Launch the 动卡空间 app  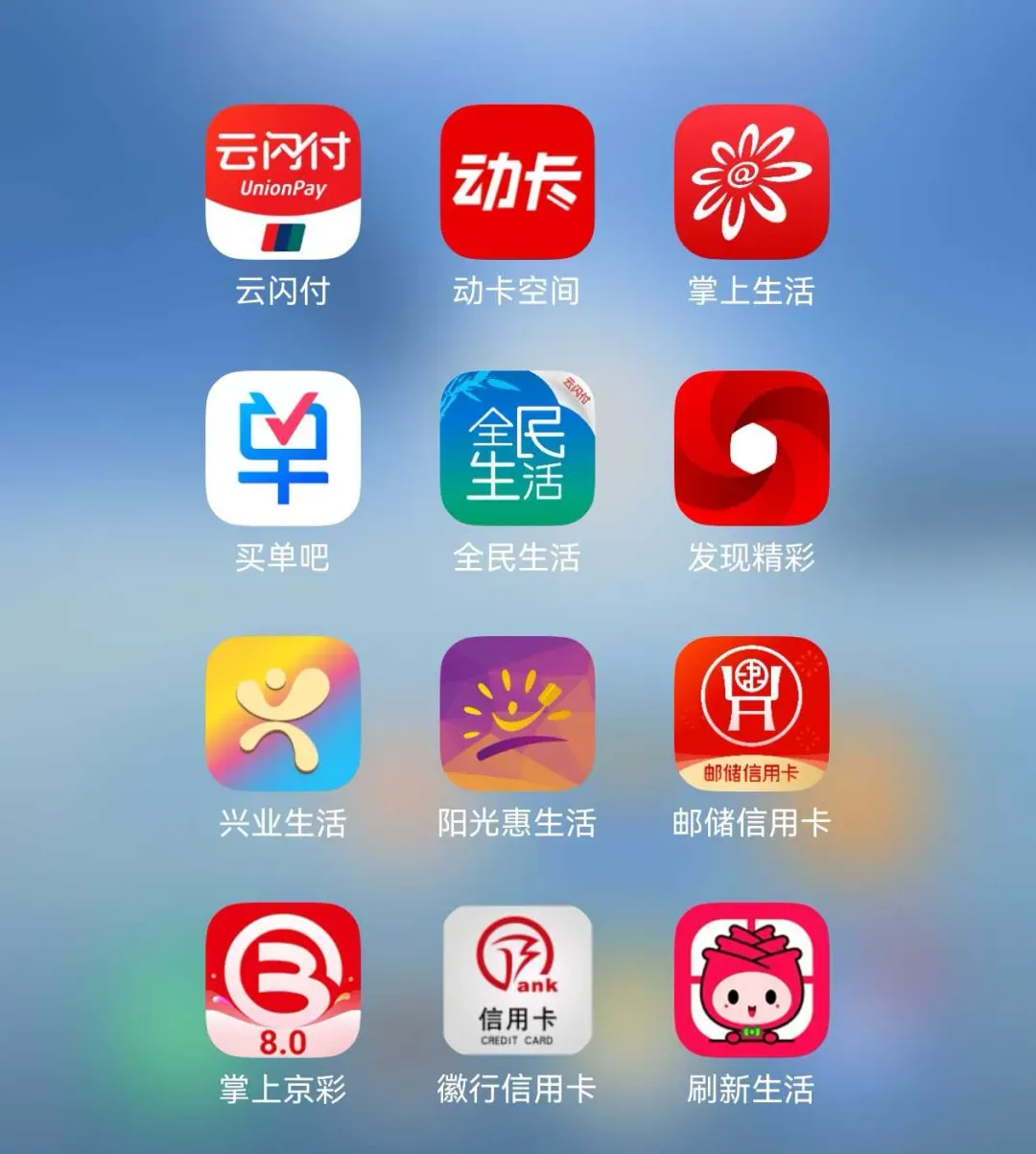517,181
